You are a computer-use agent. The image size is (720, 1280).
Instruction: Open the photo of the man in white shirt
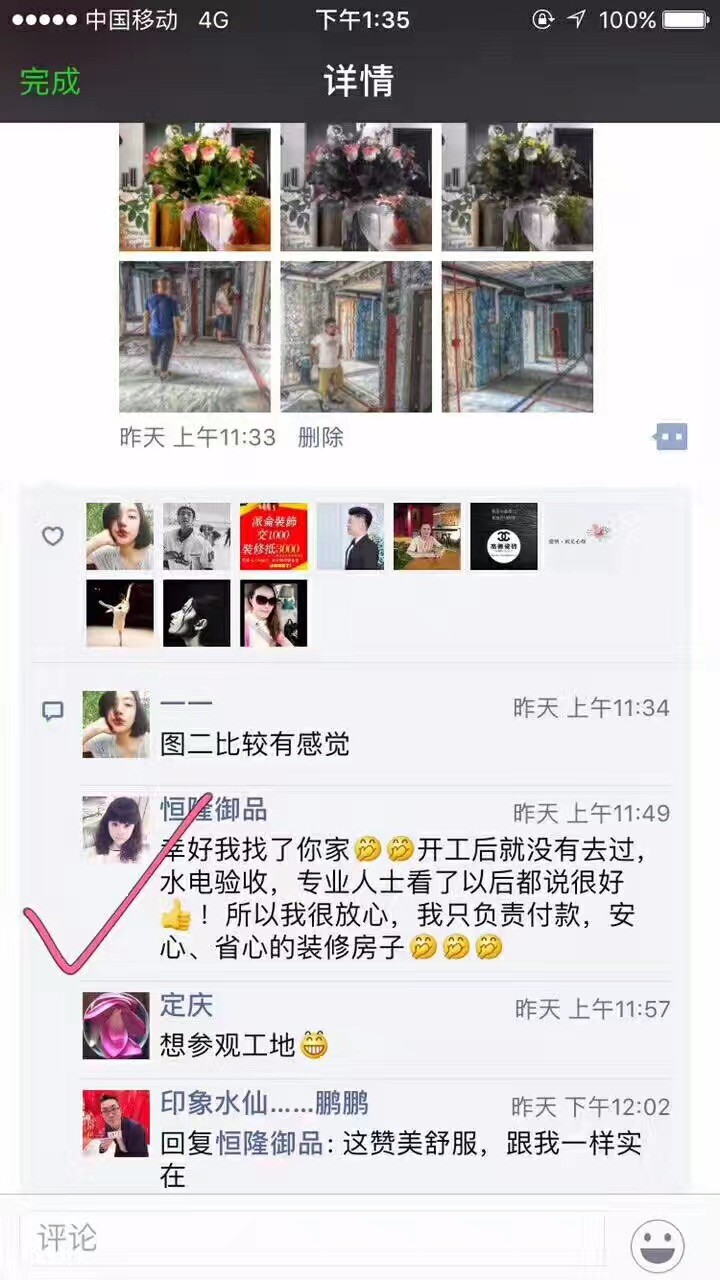tap(355, 337)
